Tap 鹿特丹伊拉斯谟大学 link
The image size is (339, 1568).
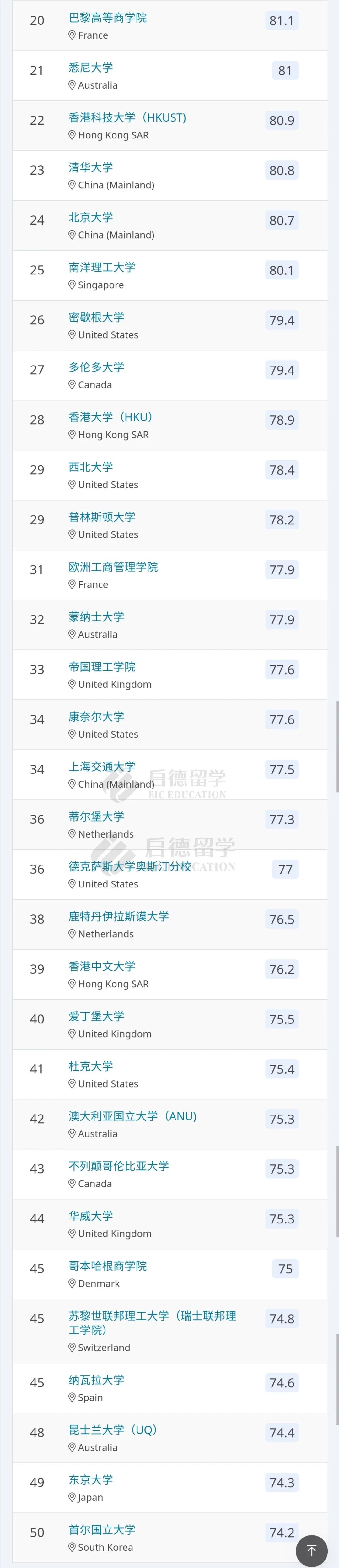click(119, 917)
